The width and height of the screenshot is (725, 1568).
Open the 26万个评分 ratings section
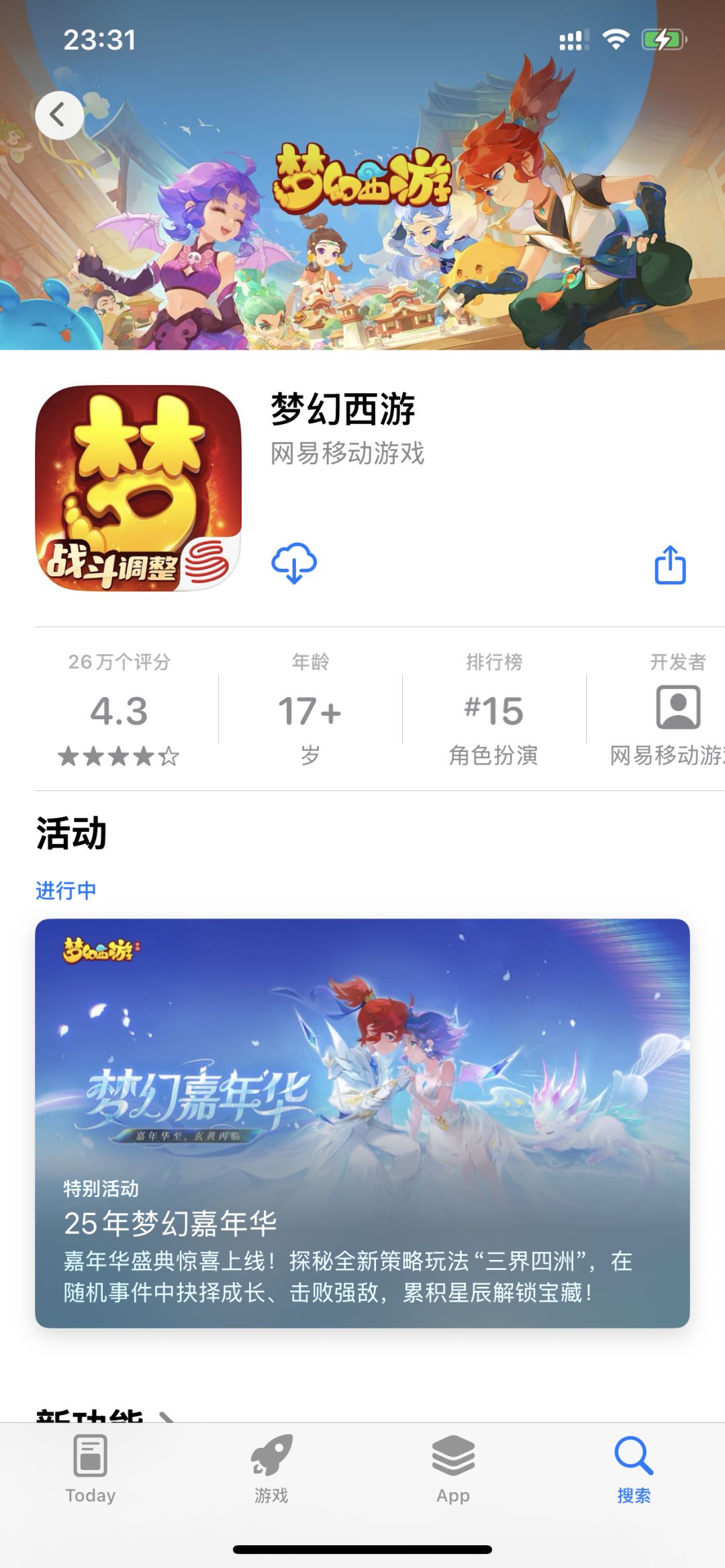[x=119, y=710]
